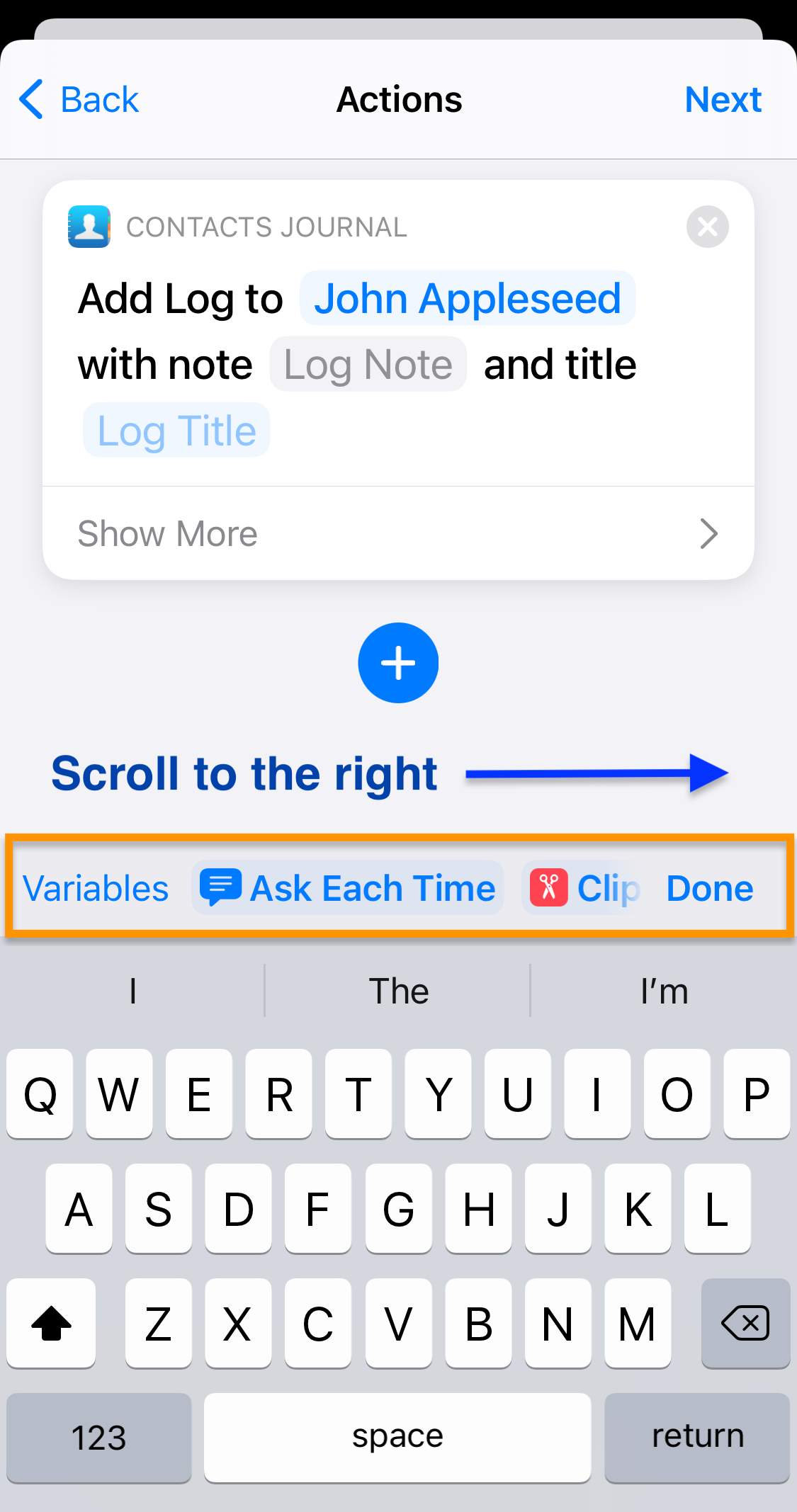The image size is (797, 1512).
Task: Insert the Ask Each Time variable
Action: pyautogui.click(x=348, y=888)
